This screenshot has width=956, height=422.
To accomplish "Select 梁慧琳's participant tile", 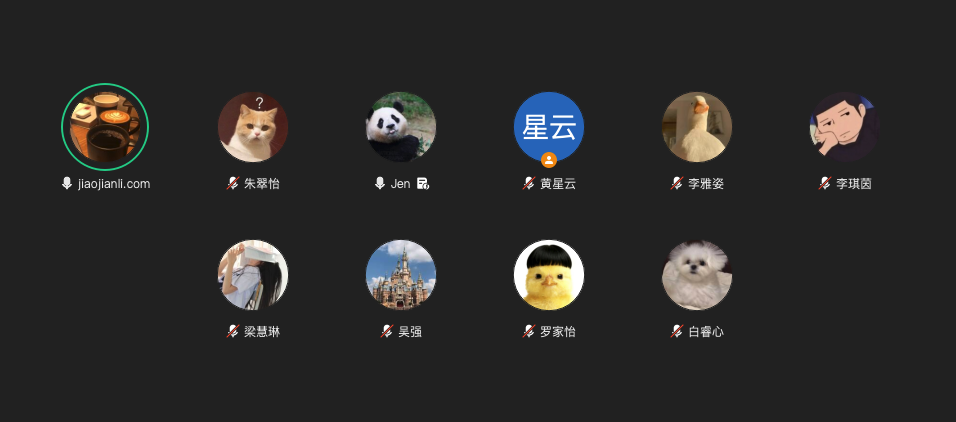I will (x=253, y=275).
